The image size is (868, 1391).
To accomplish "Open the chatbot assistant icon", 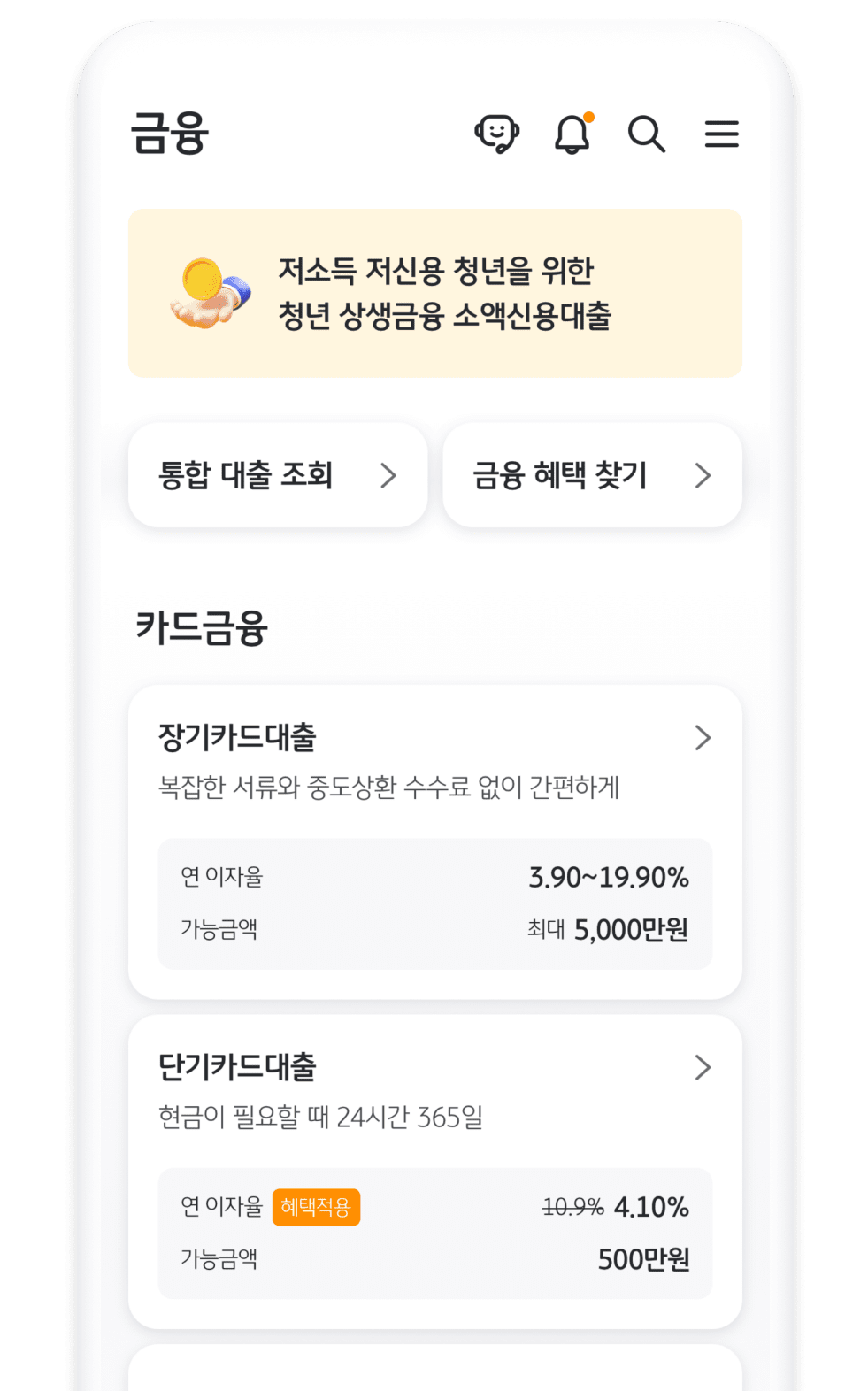I will pos(496,134).
